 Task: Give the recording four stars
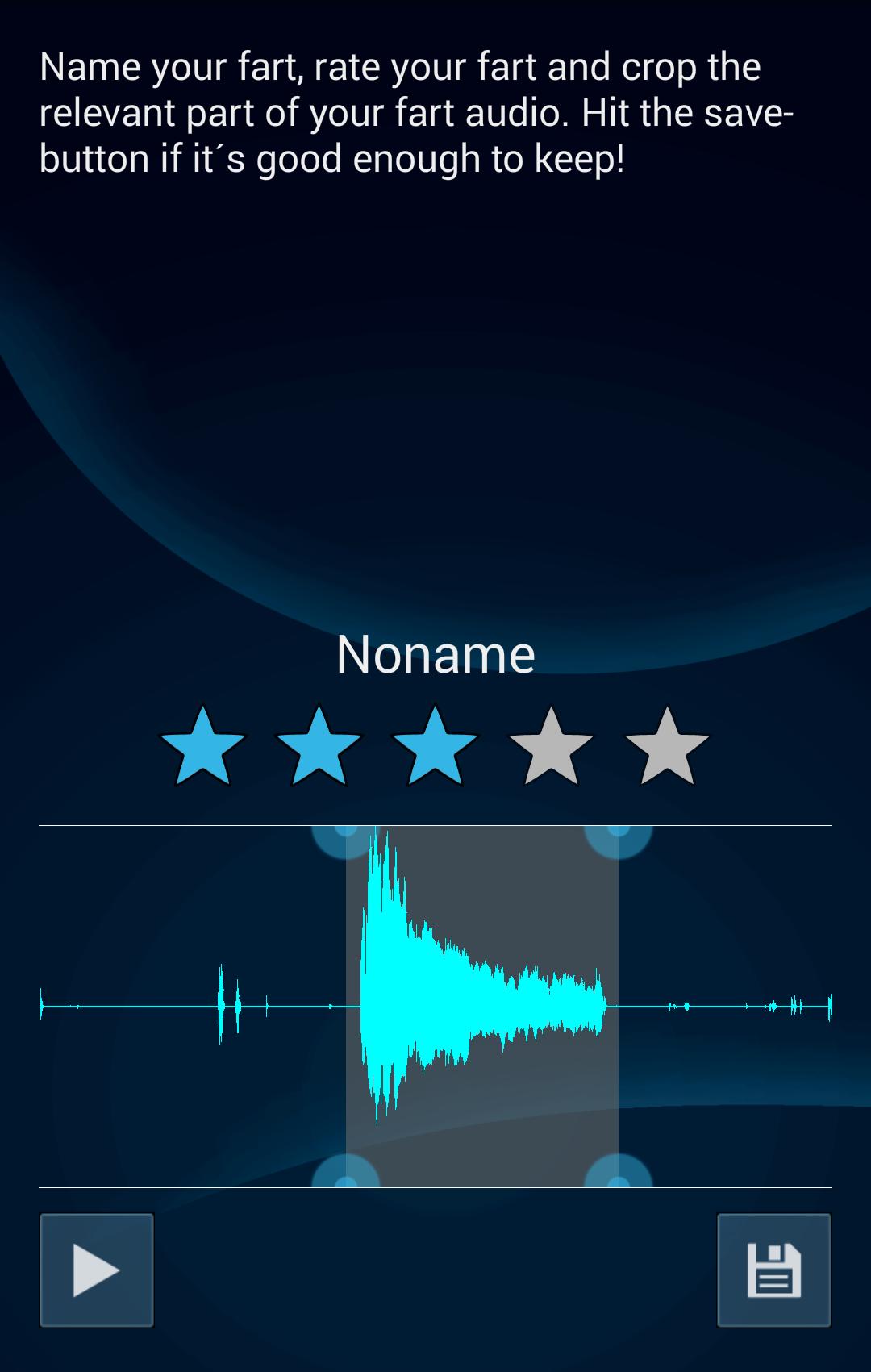coord(551,746)
